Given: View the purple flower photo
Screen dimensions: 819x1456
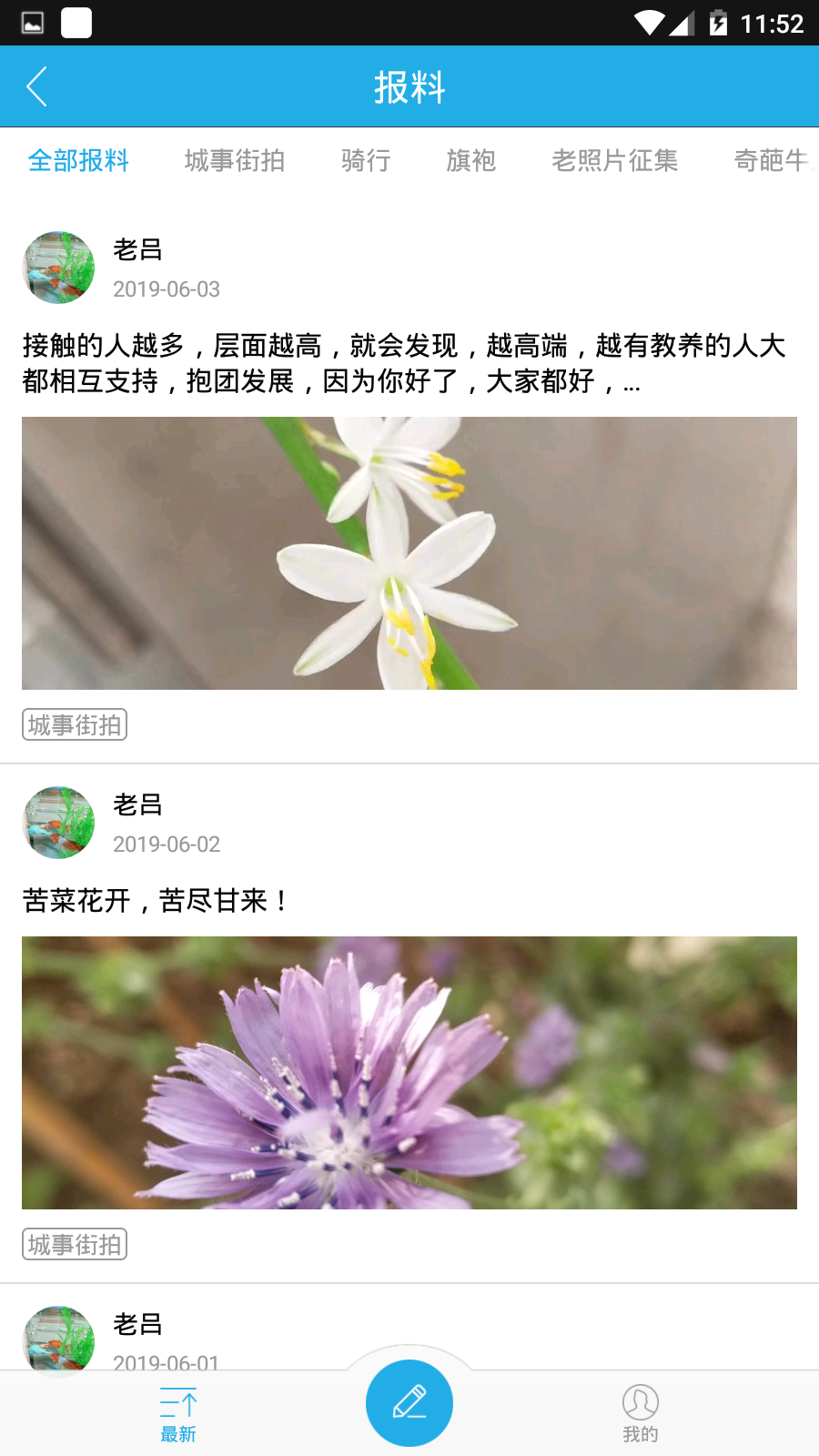Looking at the screenshot, I should click(x=409, y=1073).
